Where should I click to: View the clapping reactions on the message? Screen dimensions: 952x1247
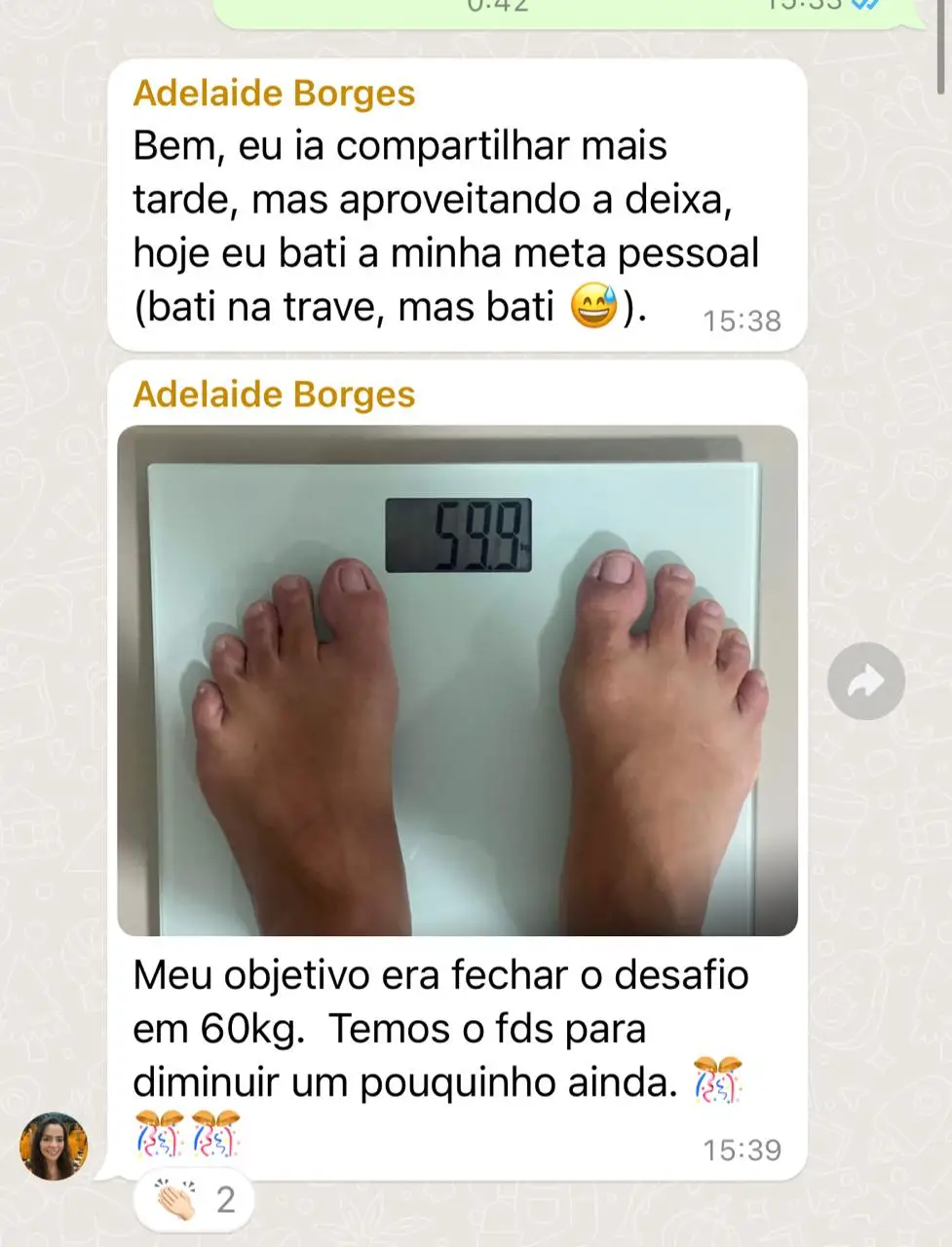[x=193, y=1200]
